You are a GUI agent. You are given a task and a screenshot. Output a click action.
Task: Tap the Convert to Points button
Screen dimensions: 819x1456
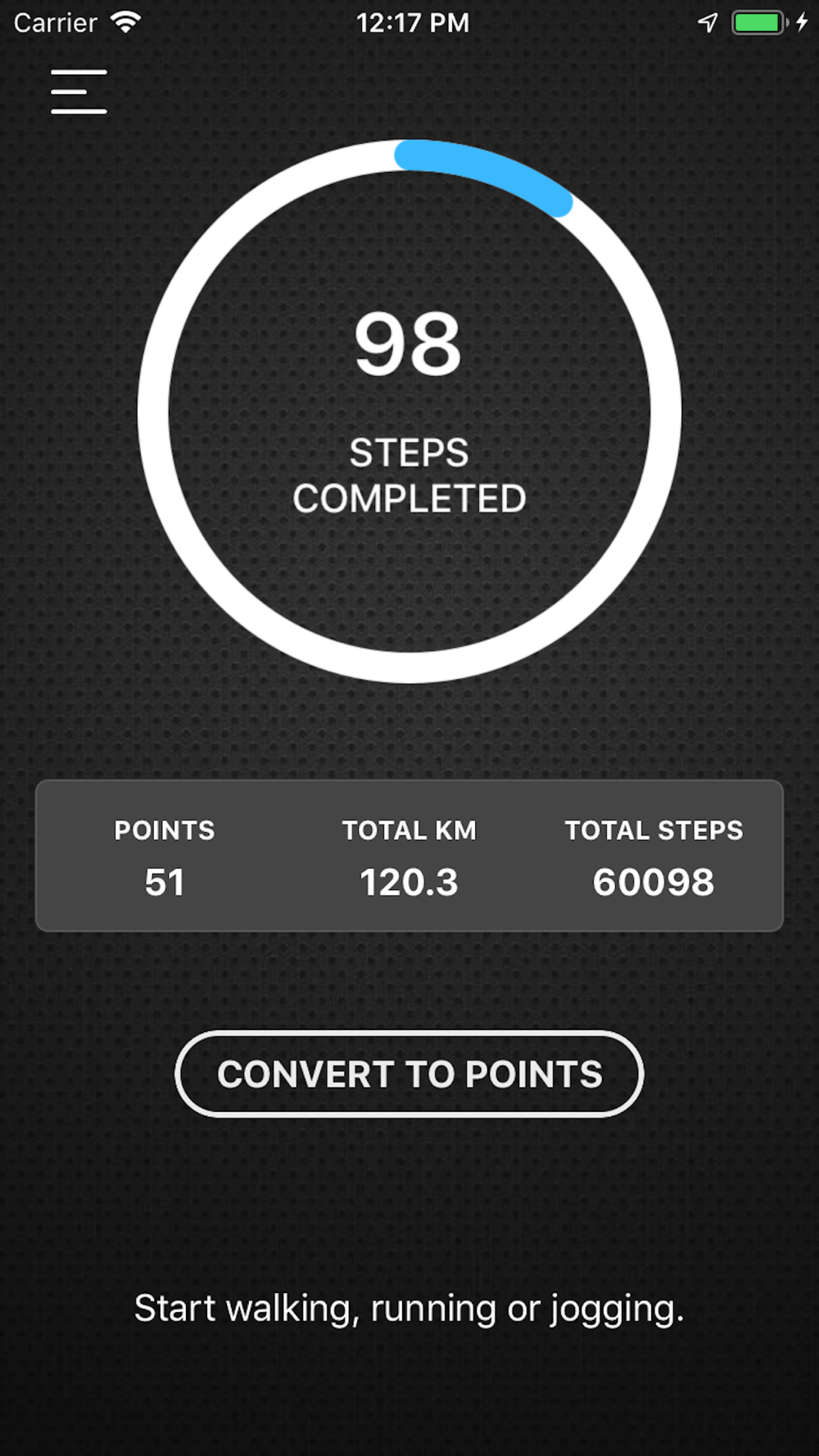coord(409,1074)
